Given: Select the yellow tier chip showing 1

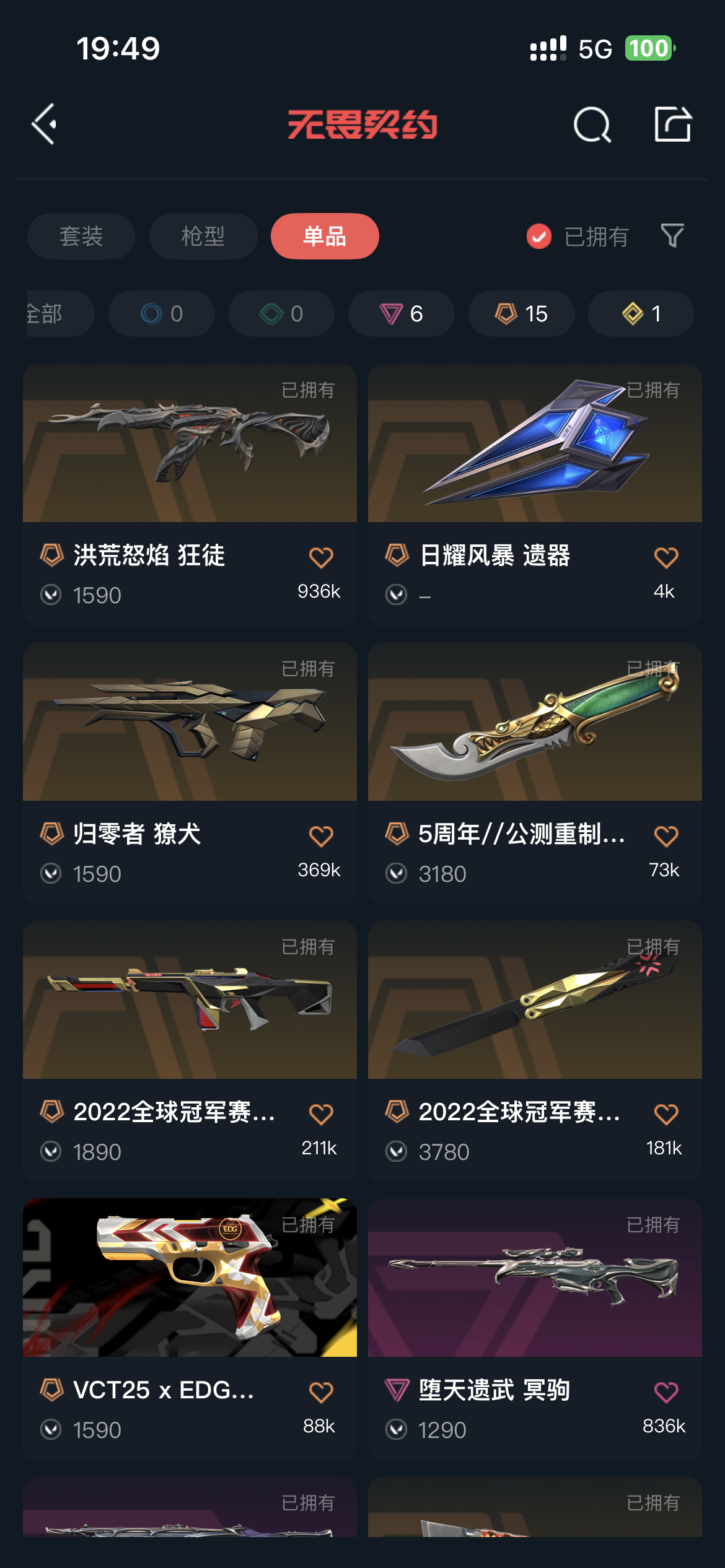Looking at the screenshot, I should coord(641,313).
